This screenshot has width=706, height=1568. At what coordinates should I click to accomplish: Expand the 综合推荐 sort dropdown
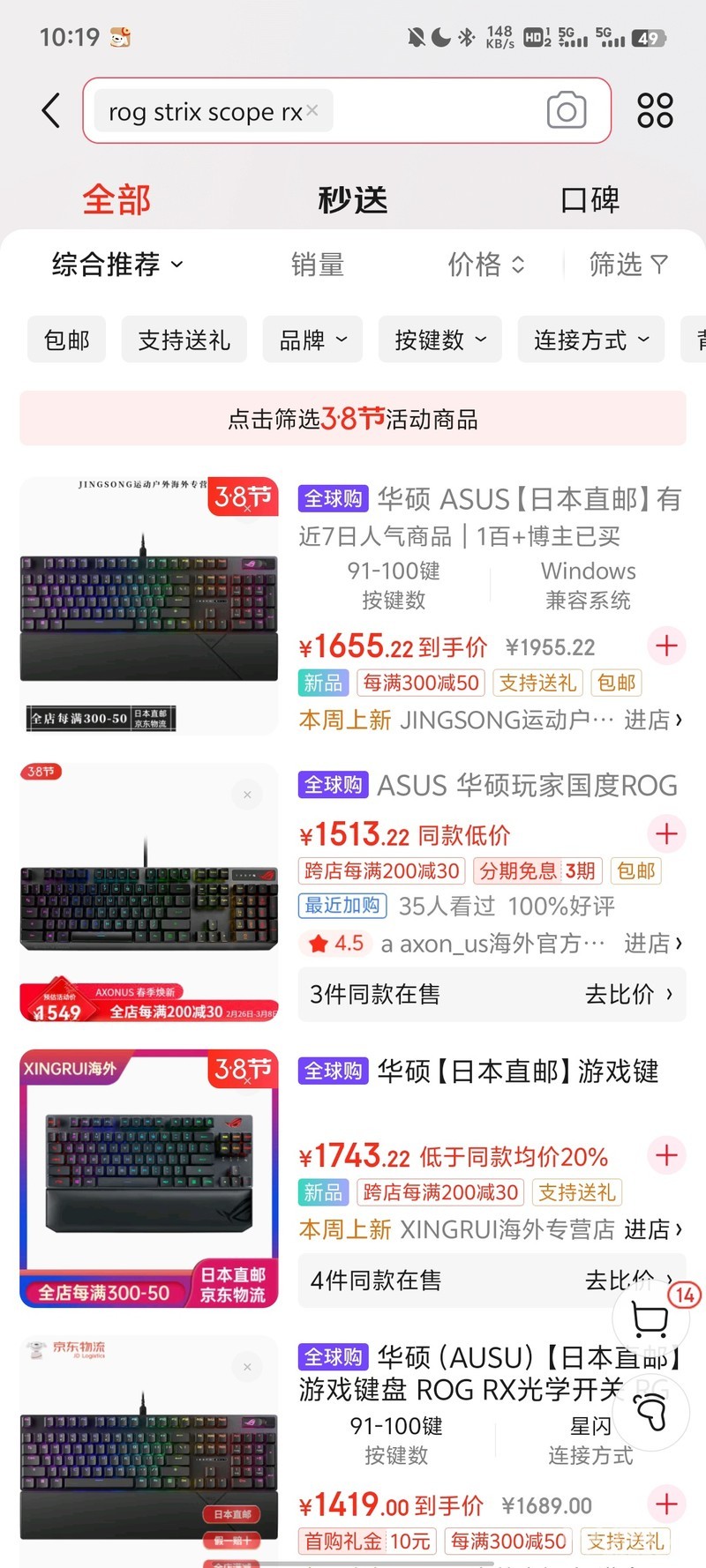pos(117,265)
